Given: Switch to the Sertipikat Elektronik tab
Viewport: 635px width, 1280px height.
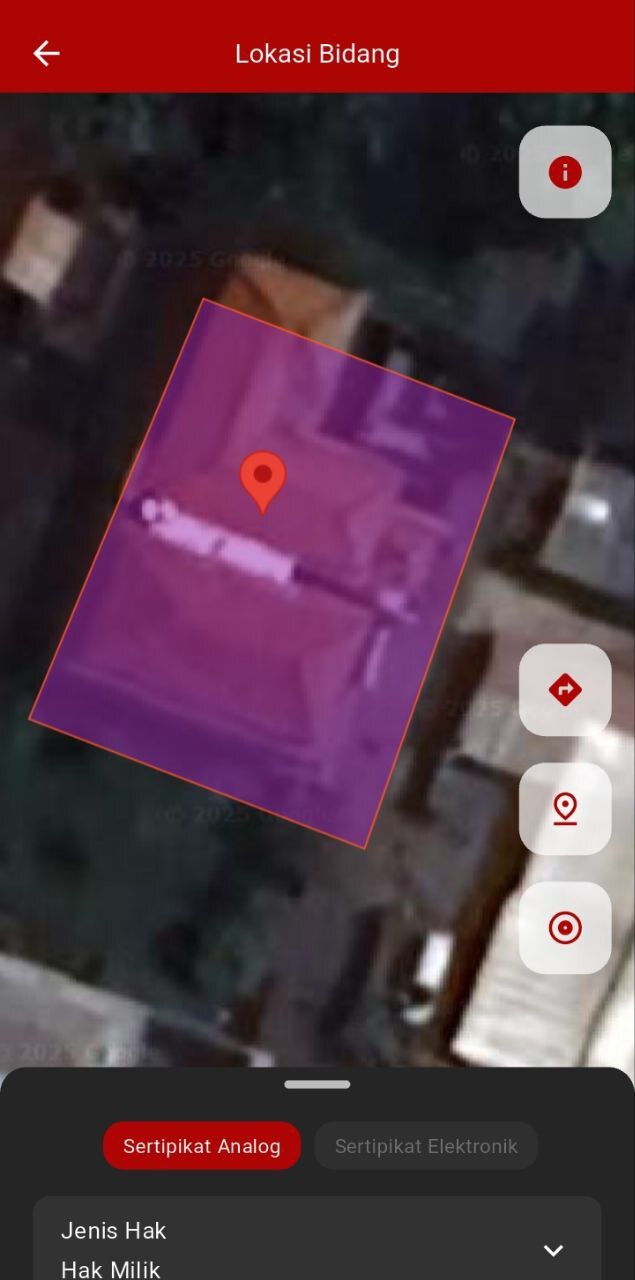Looking at the screenshot, I should (x=426, y=1146).
